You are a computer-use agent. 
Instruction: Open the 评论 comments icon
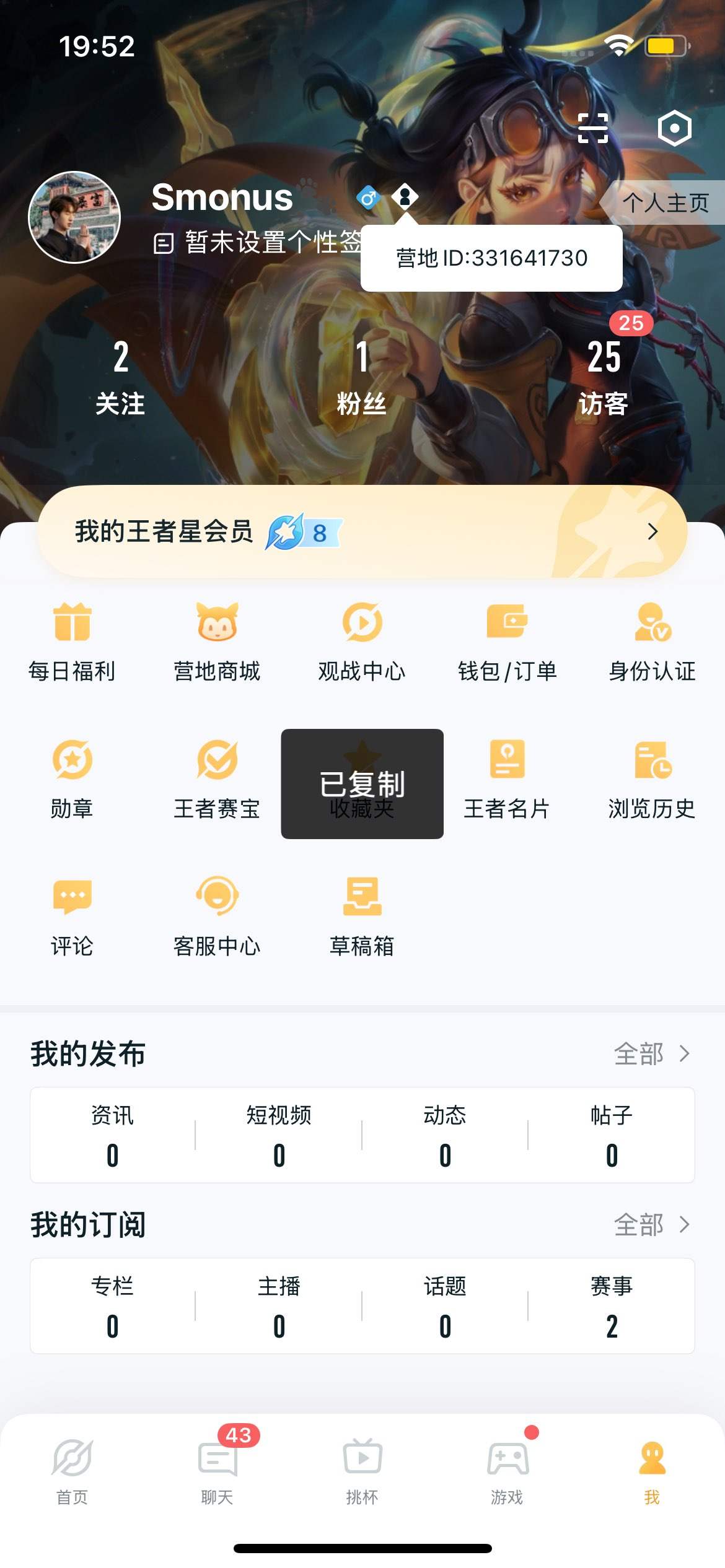click(72, 918)
